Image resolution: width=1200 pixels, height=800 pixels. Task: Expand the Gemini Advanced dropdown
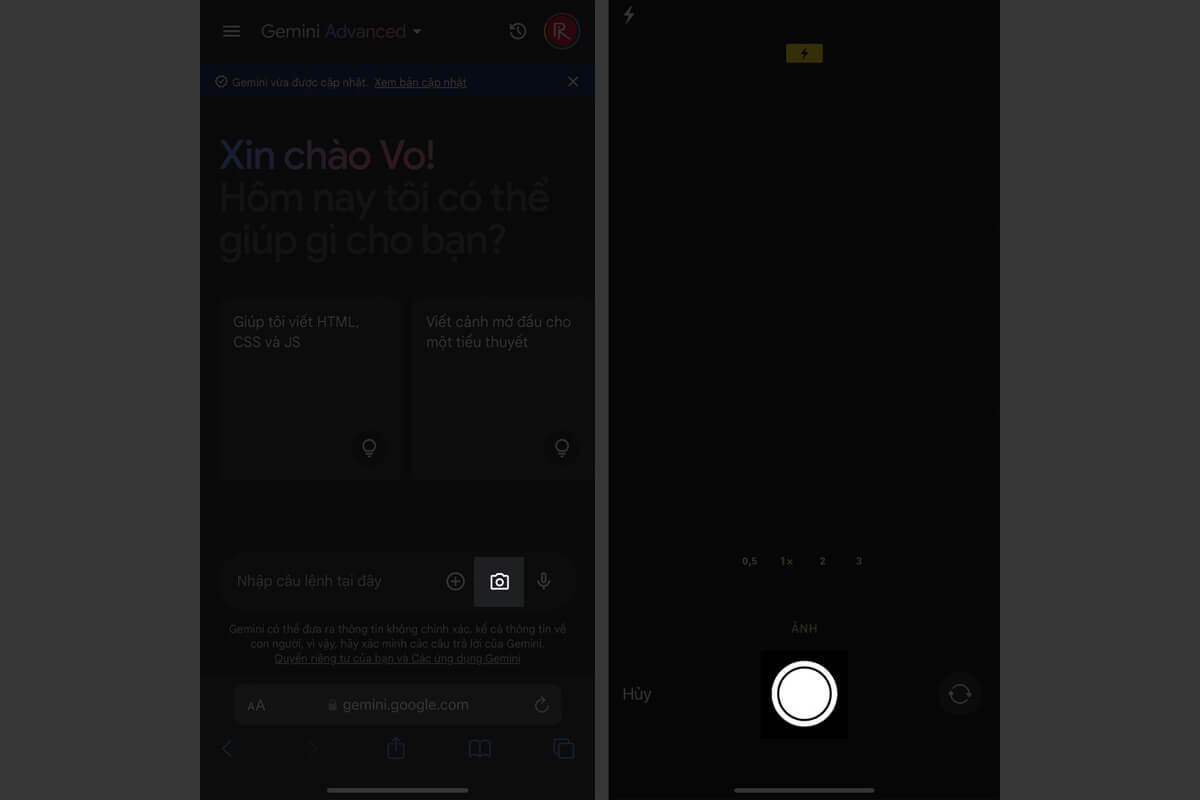click(x=418, y=31)
